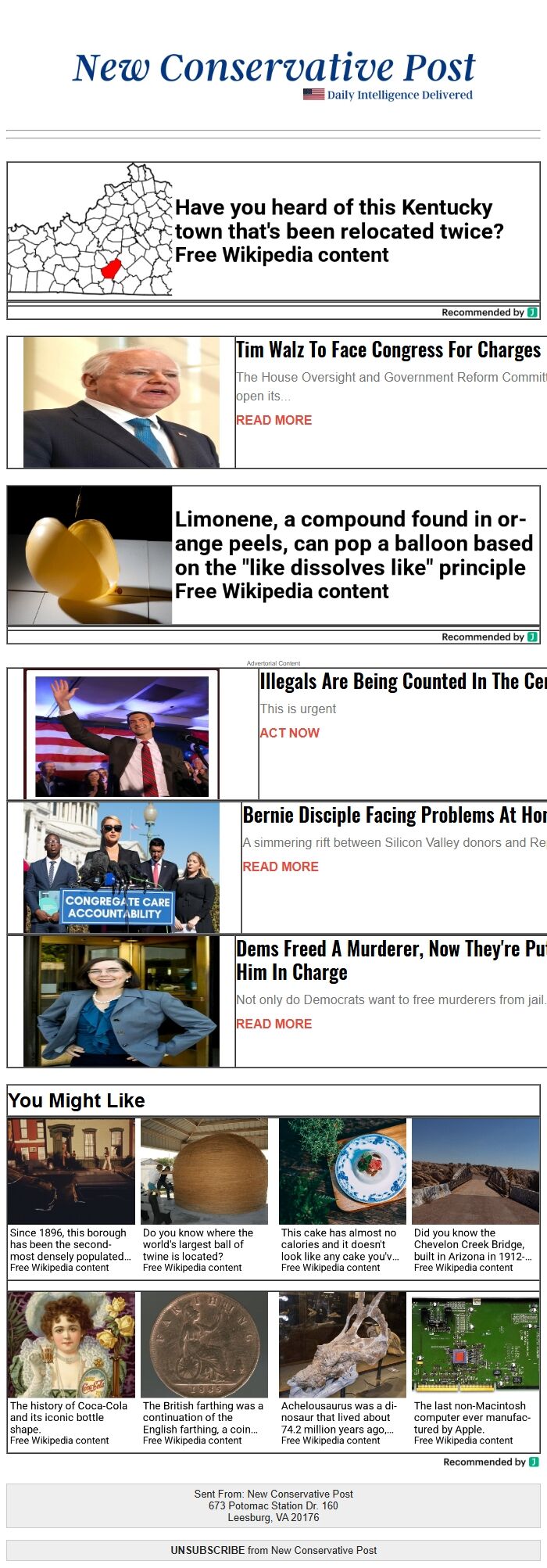
Task: Open the last non-Macintosh computer tile
Action: point(475,1369)
